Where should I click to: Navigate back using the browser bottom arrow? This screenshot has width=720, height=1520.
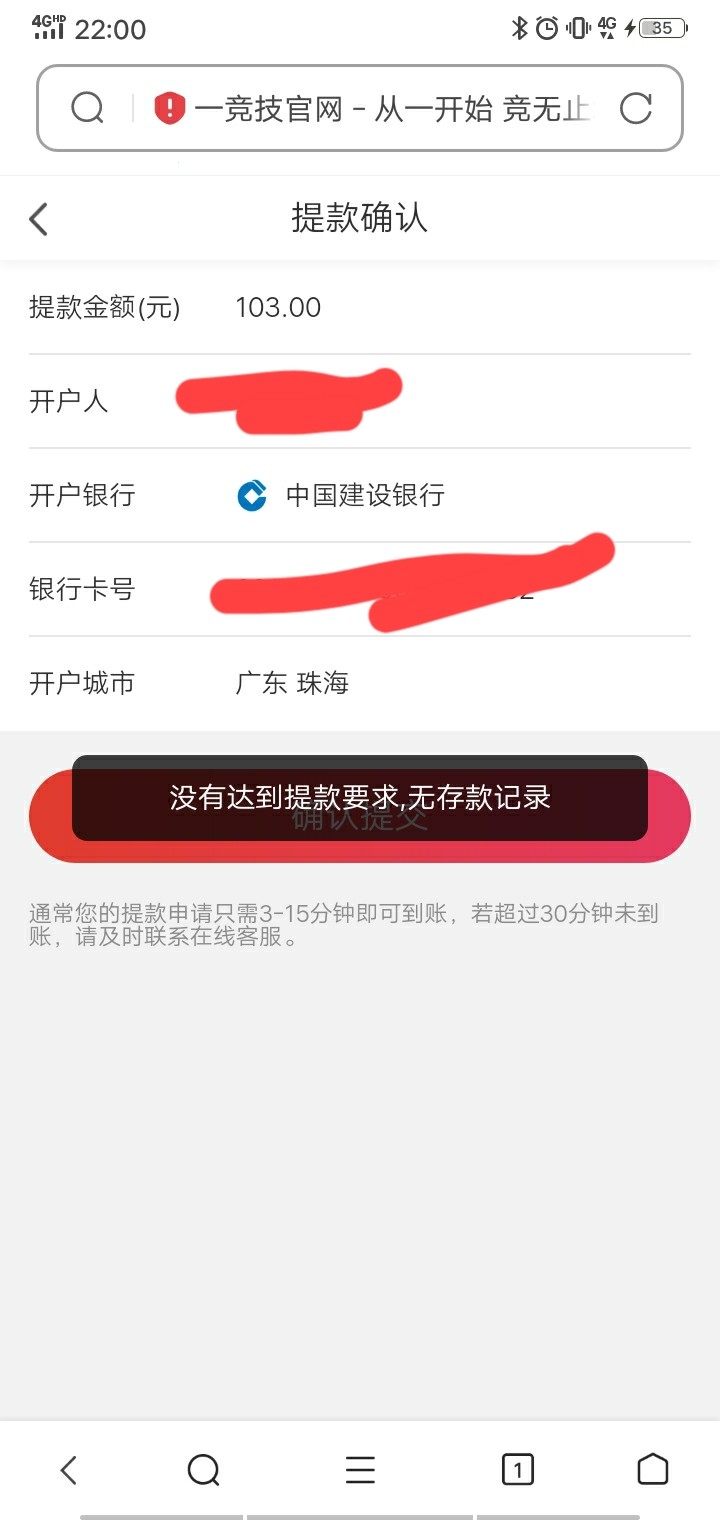[x=68, y=1469]
